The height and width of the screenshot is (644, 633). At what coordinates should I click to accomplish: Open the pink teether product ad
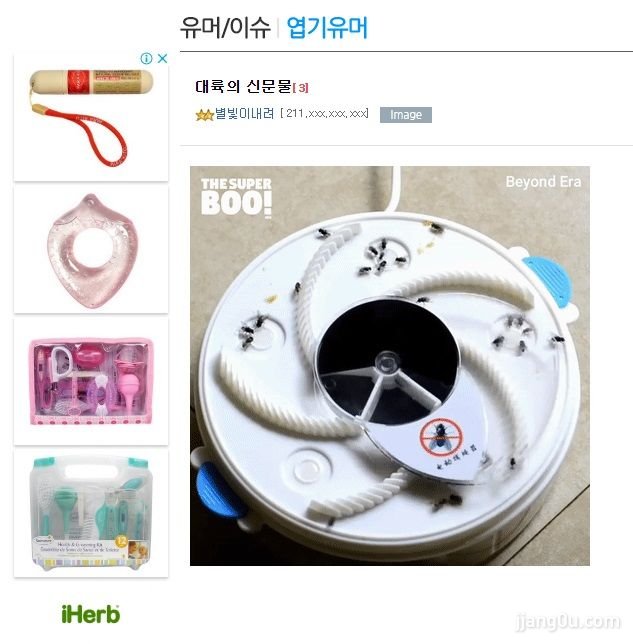coord(91,248)
